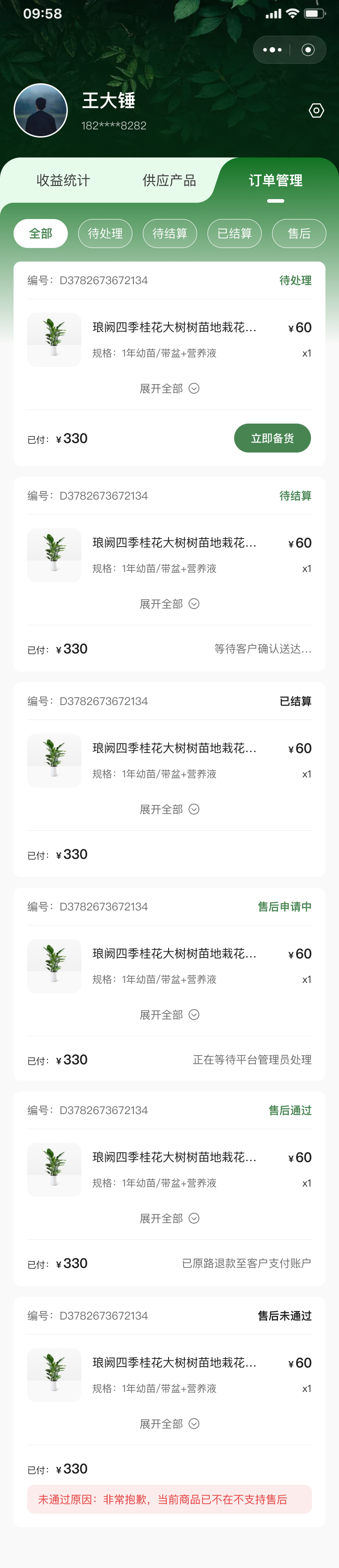The height and width of the screenshot is (1568, 339).
Task: Open the mini program more-options menu
Action: tap(272, 50)
